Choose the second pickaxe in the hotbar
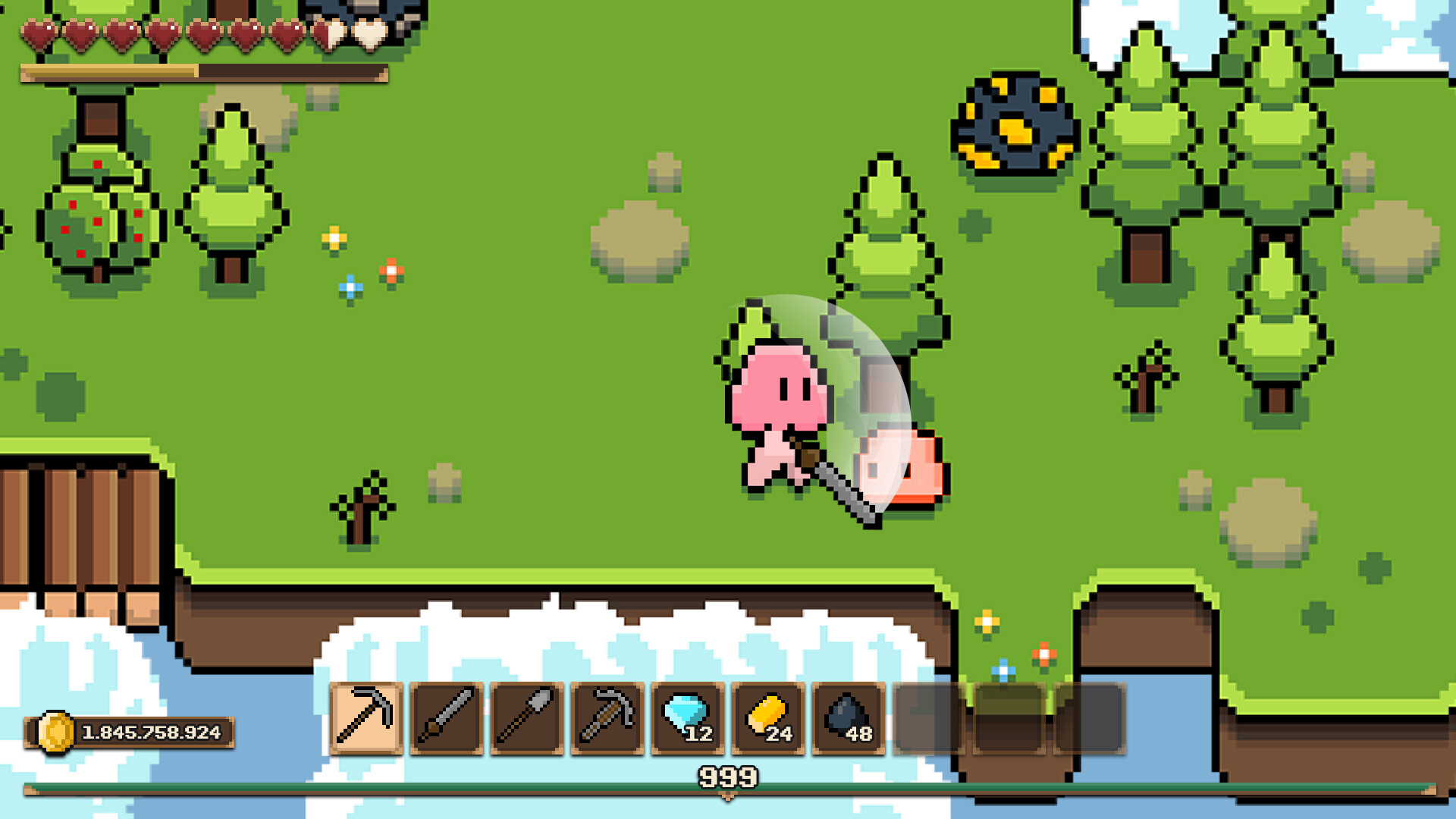This screenshot has height=819, width=1456. click(x=607, y=717)
